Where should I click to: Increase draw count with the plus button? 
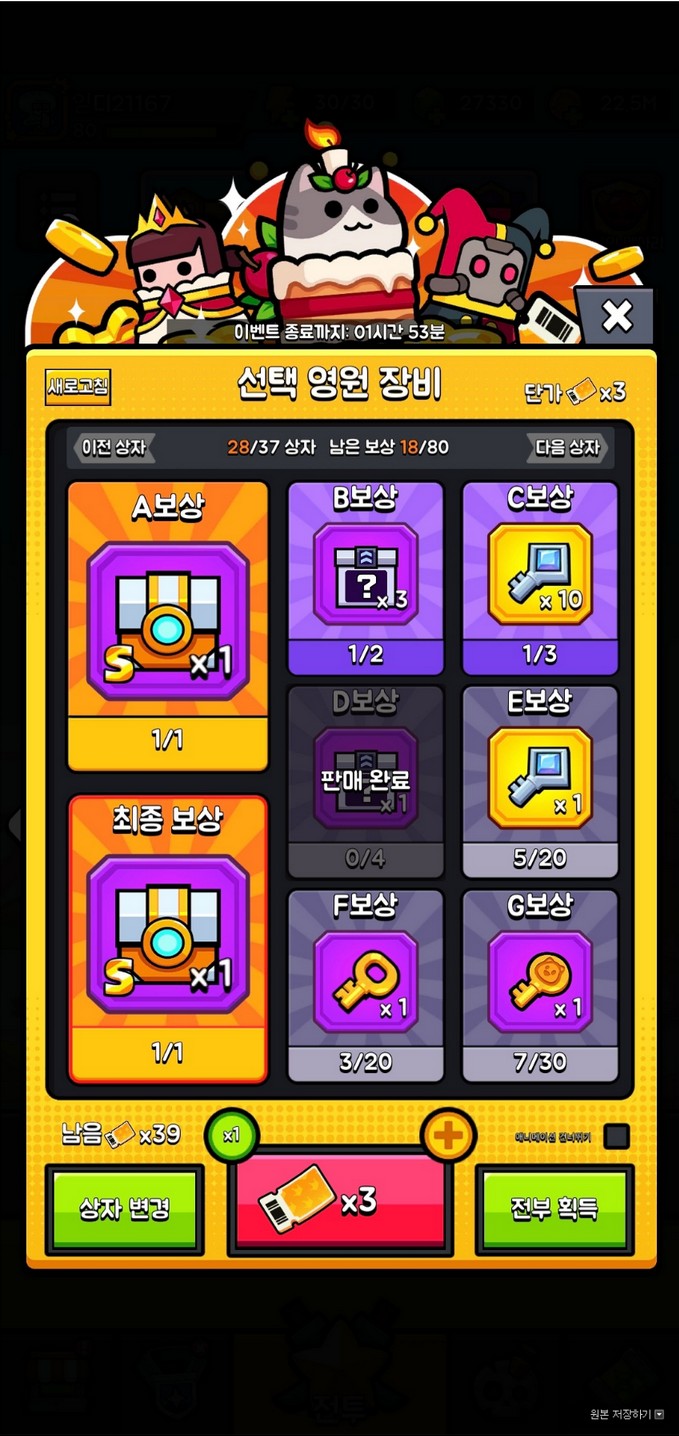pyautogui.click(x=449, y=1135)
